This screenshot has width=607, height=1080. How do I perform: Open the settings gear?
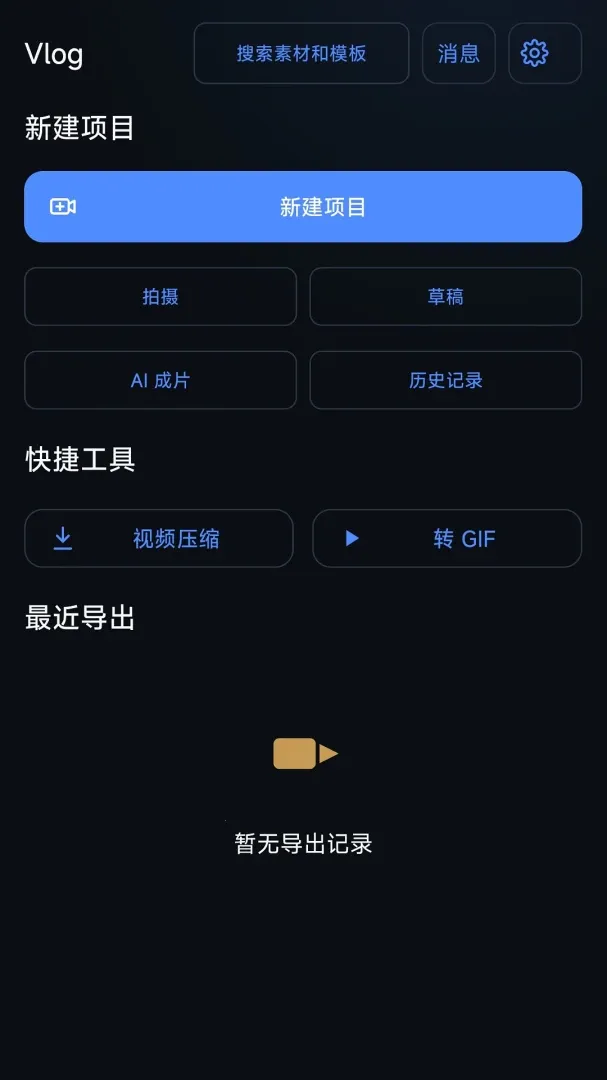point(545,54)
